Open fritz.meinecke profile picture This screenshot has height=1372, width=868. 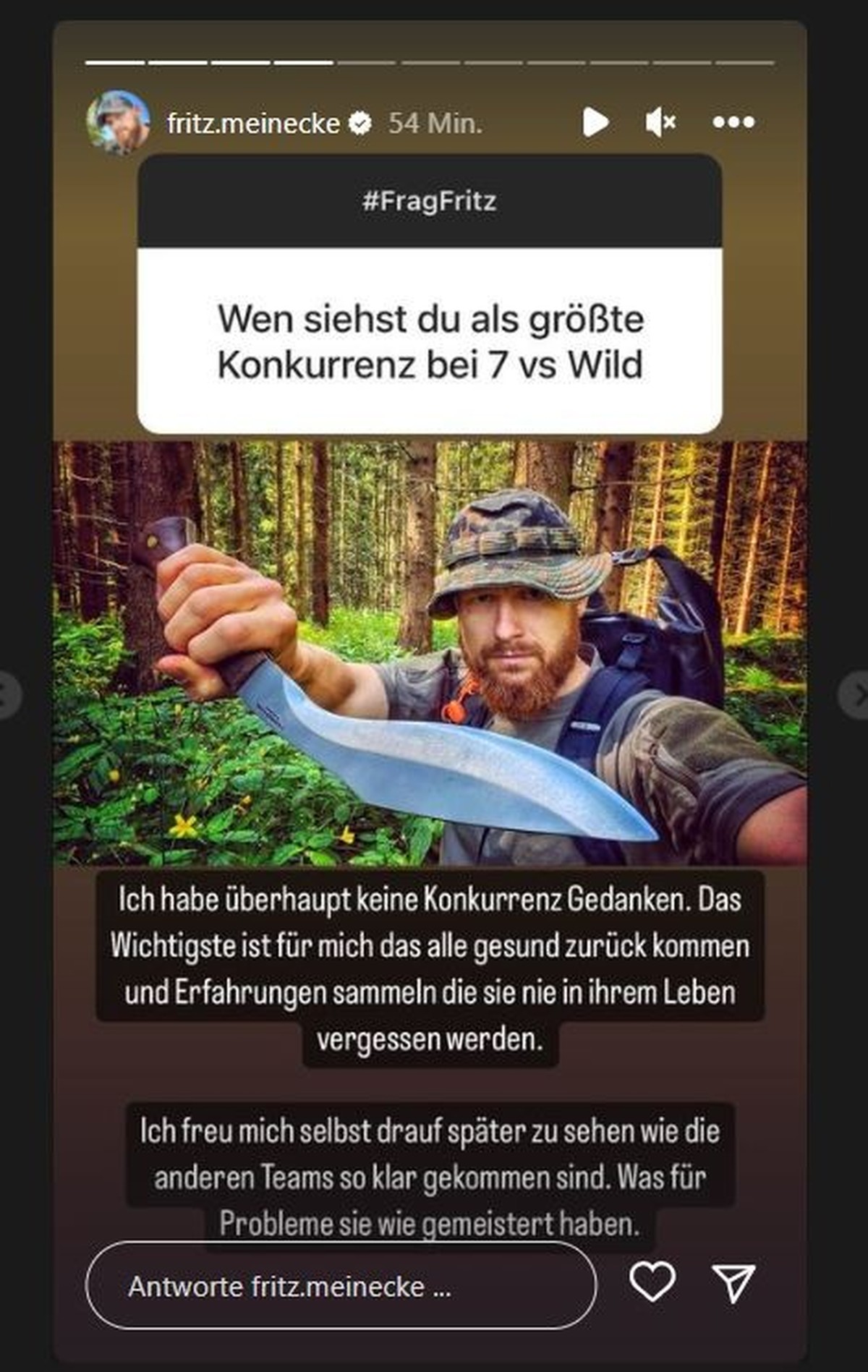[118, 122]
